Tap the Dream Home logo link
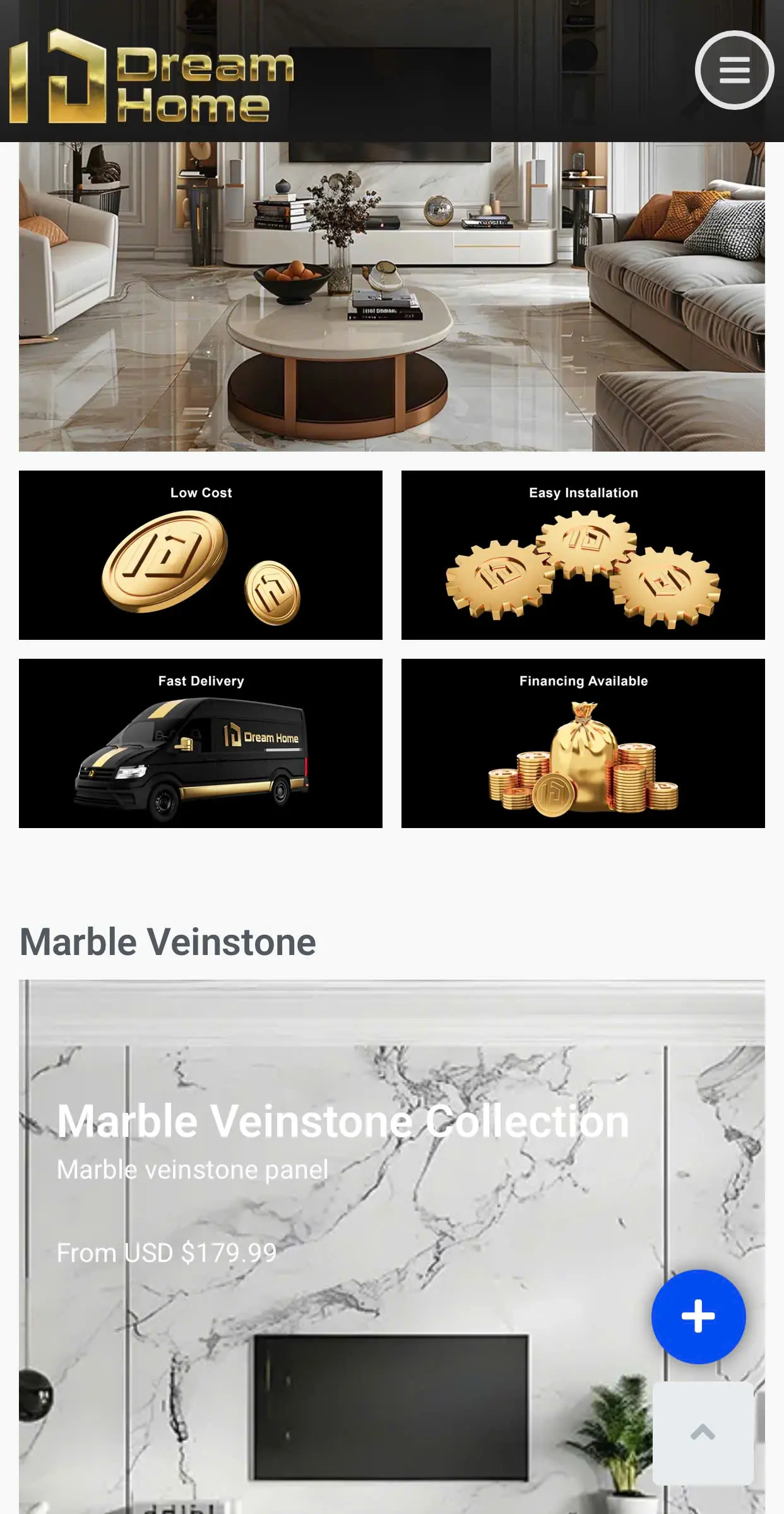Image resolution: width=784 pixels, height=1514 pixels. click(x=151, y=76)
